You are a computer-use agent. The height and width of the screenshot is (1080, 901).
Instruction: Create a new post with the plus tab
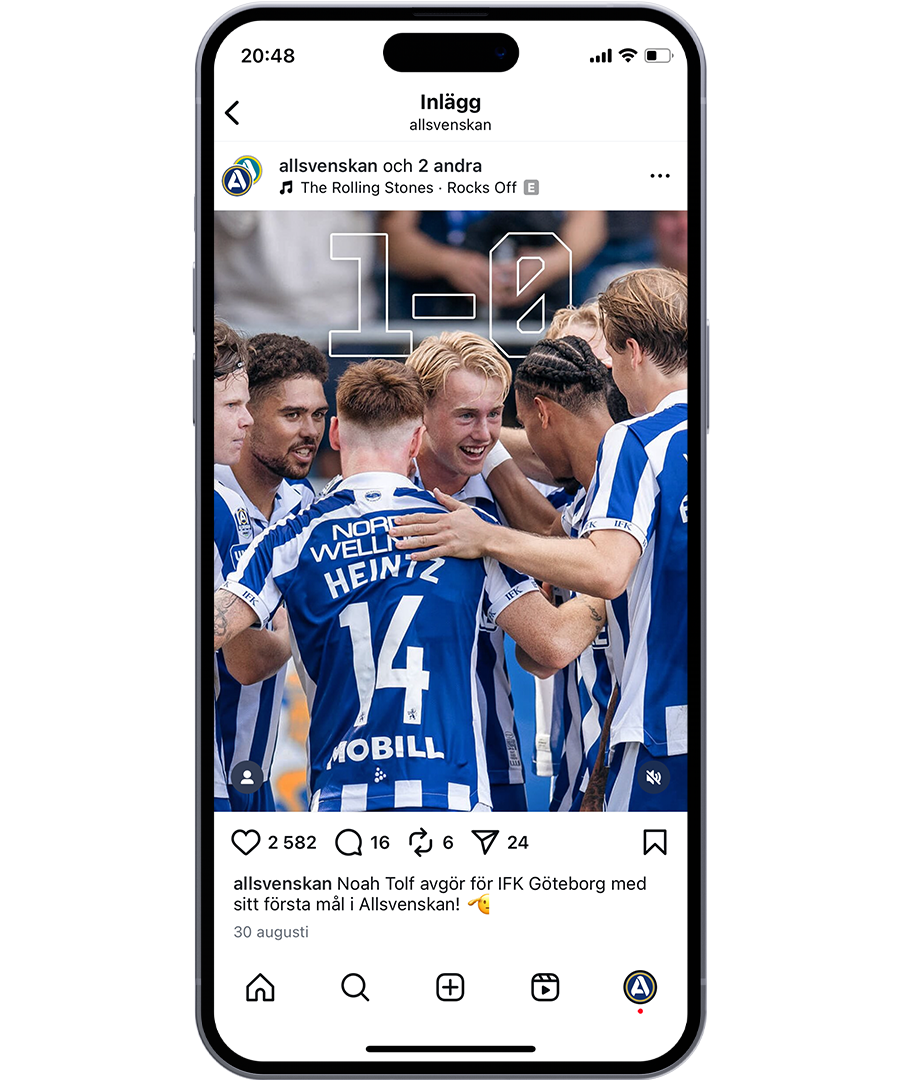(x=450, y=987)
